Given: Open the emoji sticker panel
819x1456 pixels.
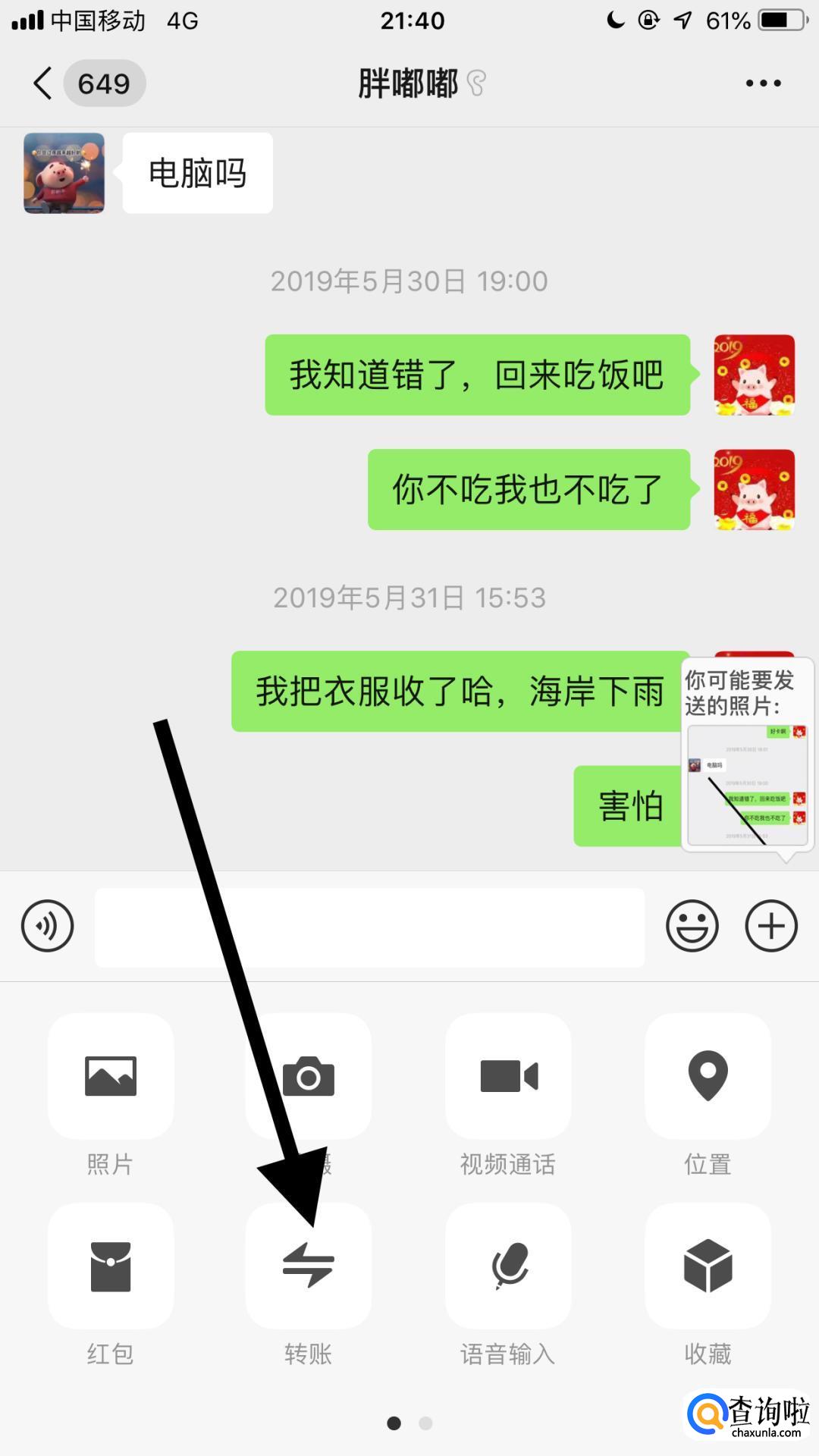Looking at the screenshot, I should (692, 926).
